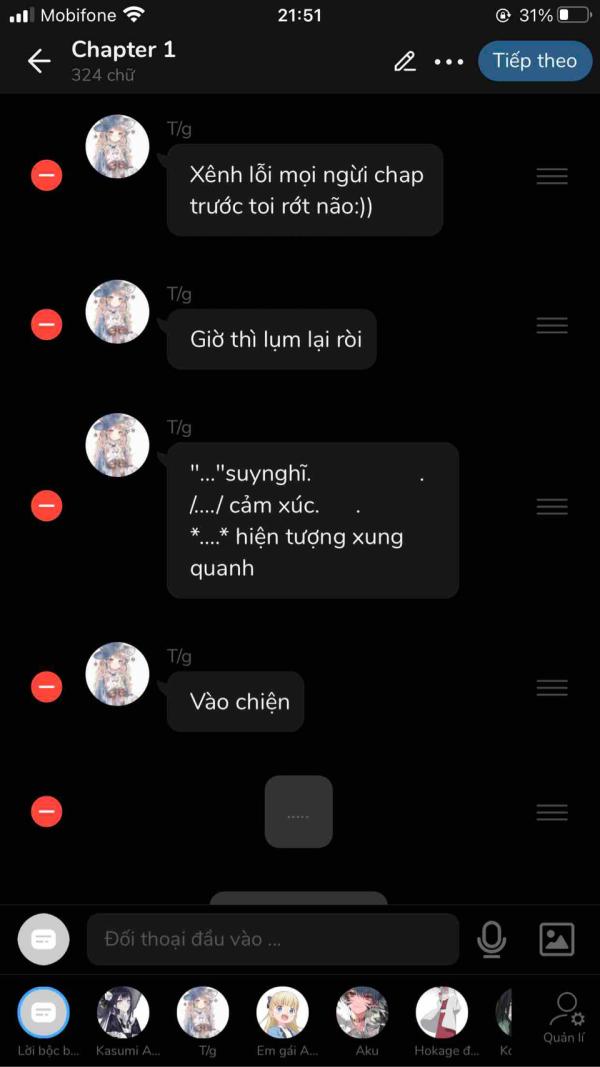Open Quản lí character management

point(566,1017)
